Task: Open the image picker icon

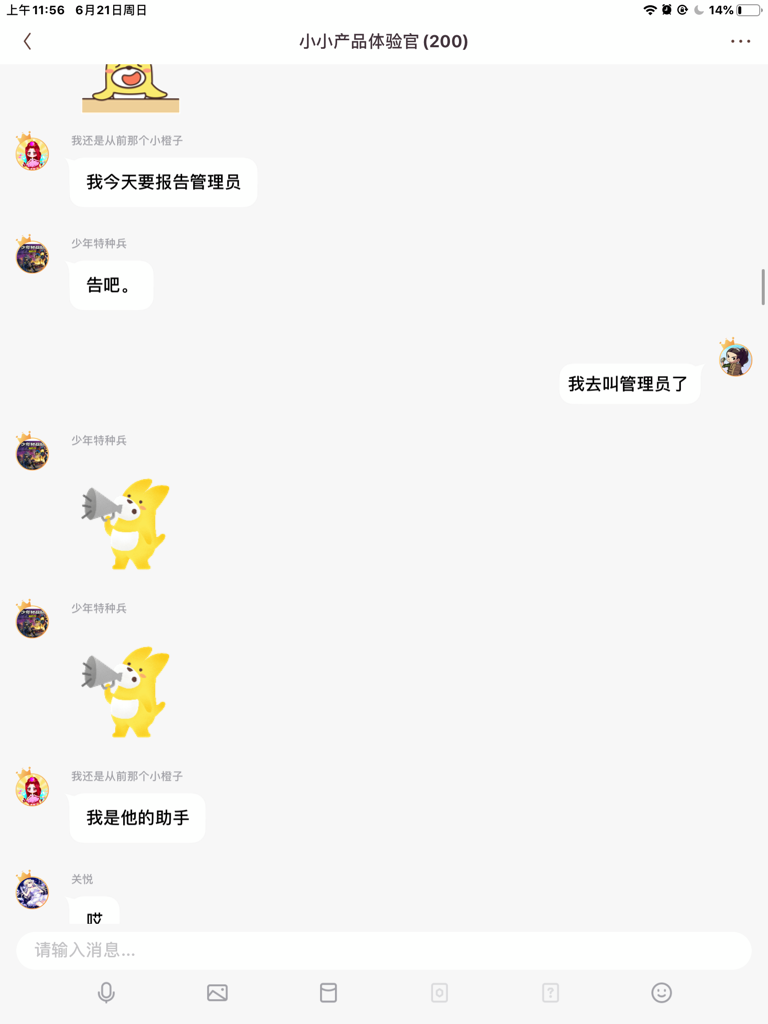Action: [217, 992]
